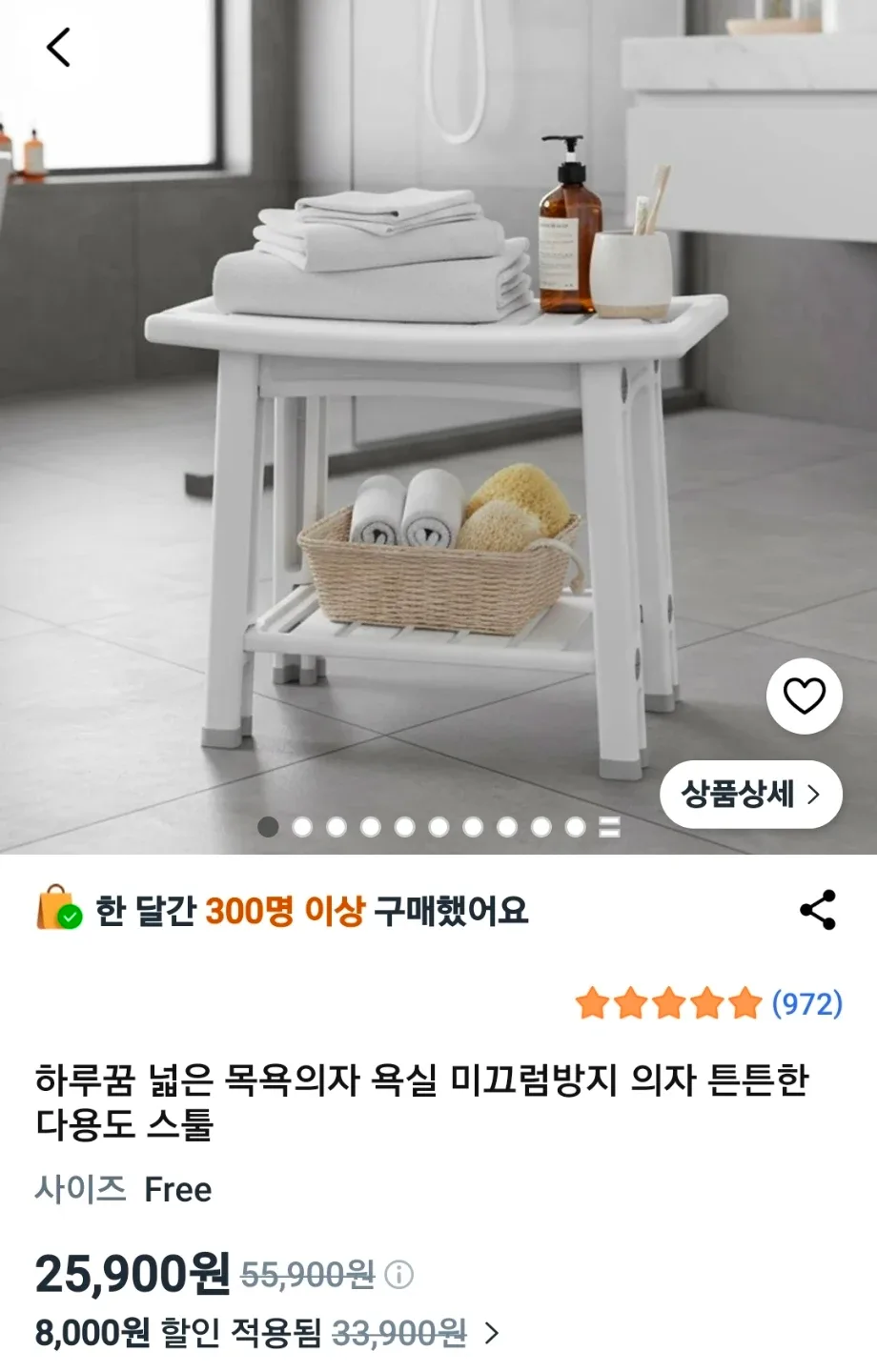This screenshot has width=877, height=1372.
Task: Open the (972) reviews link
Action: point(806,1002)
